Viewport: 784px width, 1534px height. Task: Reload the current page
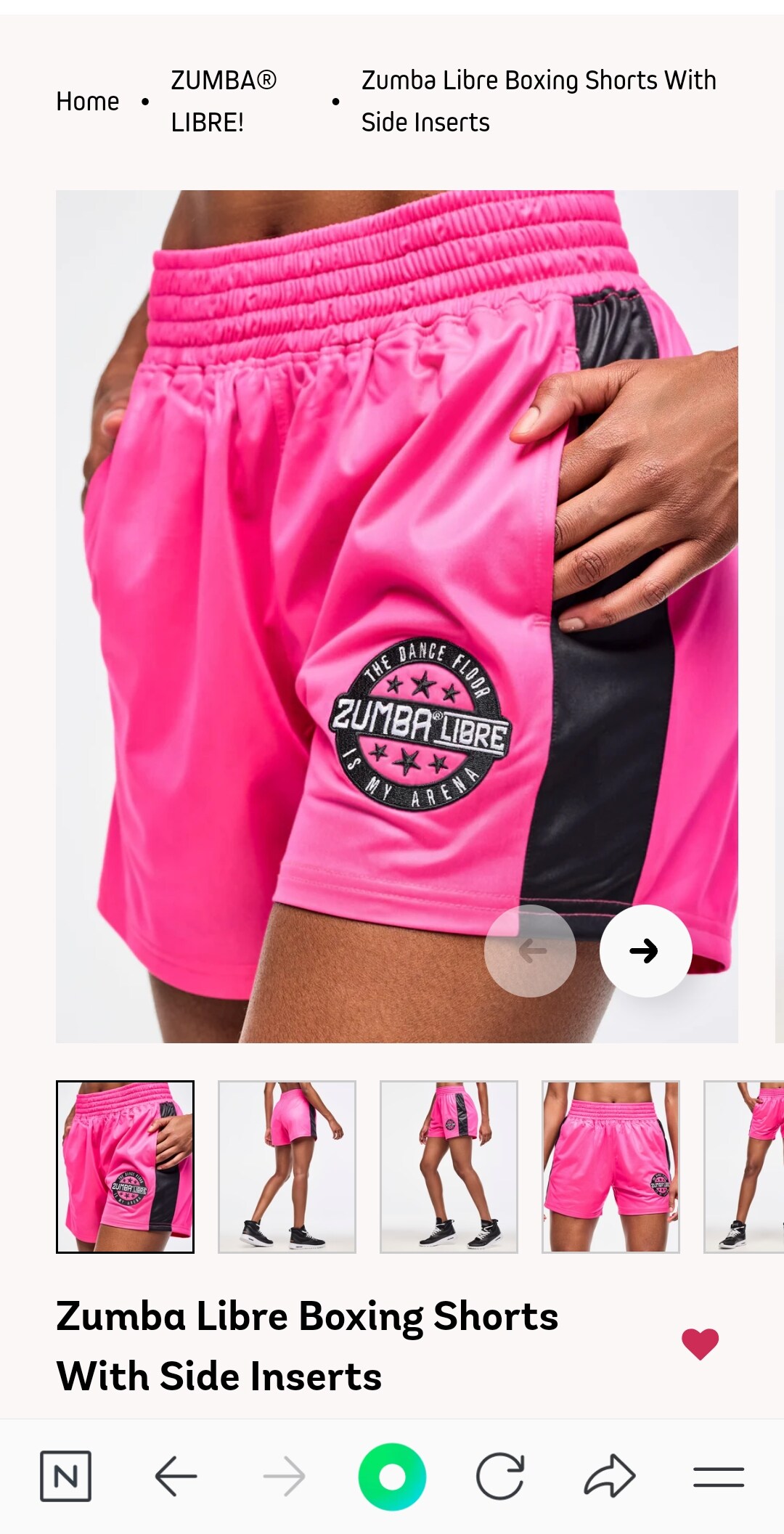tap(500, 1476)
